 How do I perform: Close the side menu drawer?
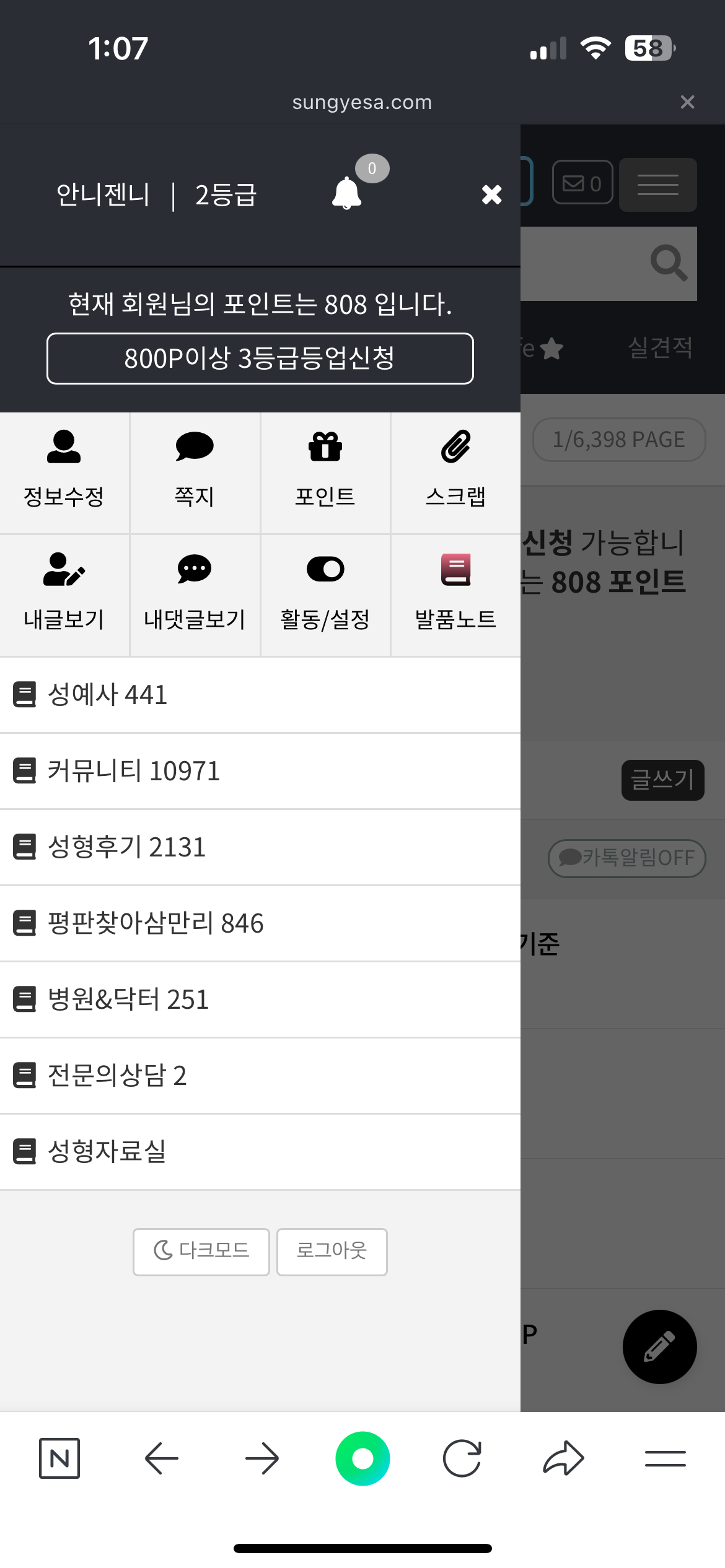click(x=492, y=194)
